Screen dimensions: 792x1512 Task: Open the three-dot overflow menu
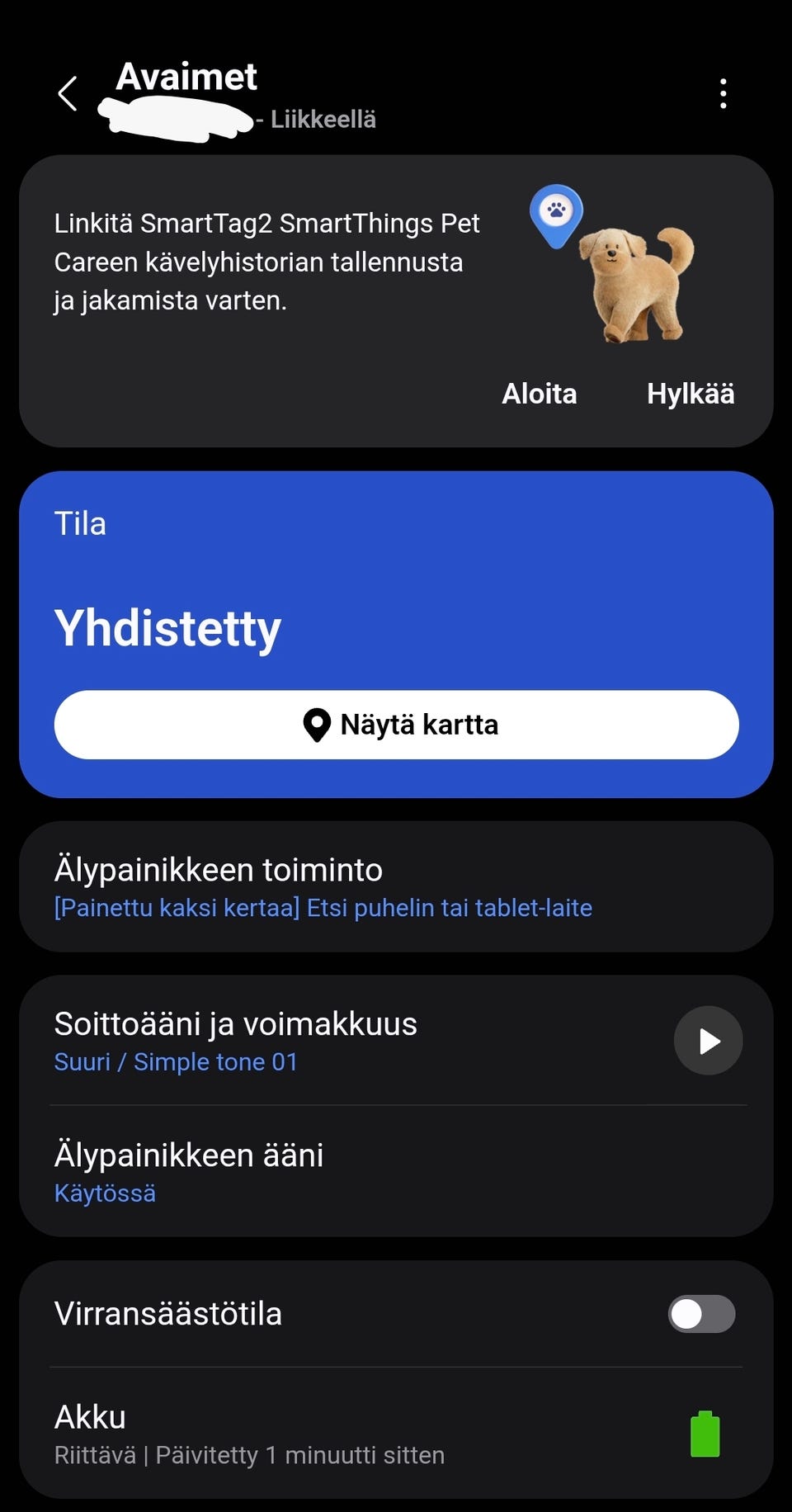point(724,93)
